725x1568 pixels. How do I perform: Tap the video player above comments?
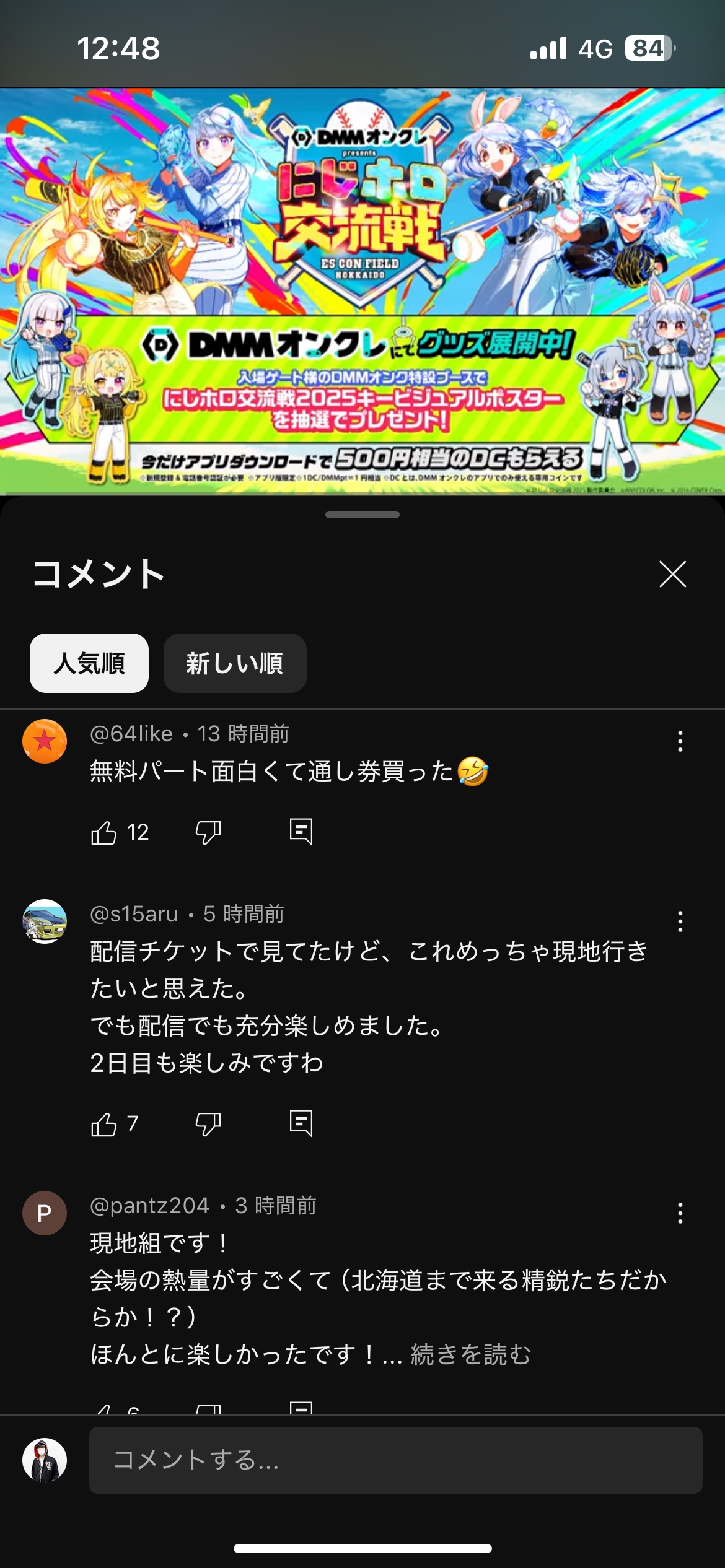pos(362,291)
